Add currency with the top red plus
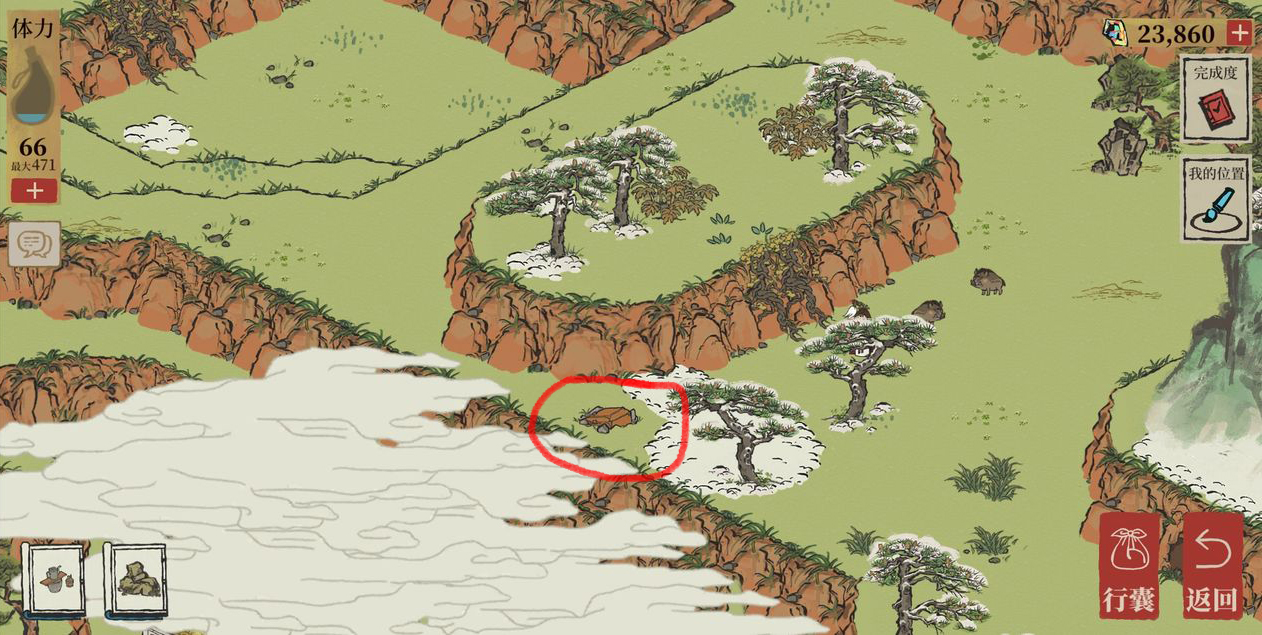The width and height of the screenshot is (1262, 635). (1239, 33)
